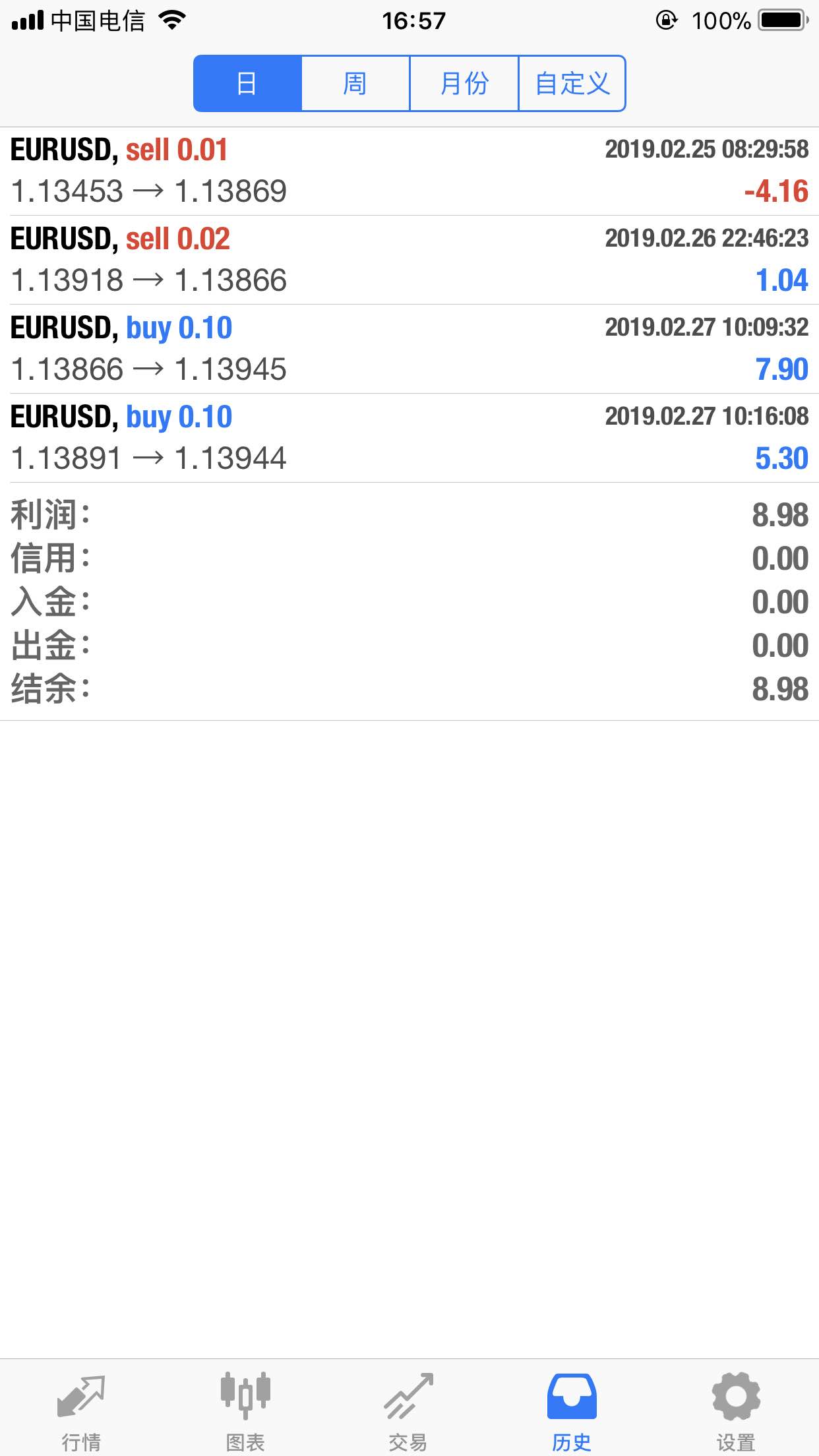Switch to the 月份 (month) period
This screenshot has width=819, height=1456.
pyautogui.click(x=464, y=84)
